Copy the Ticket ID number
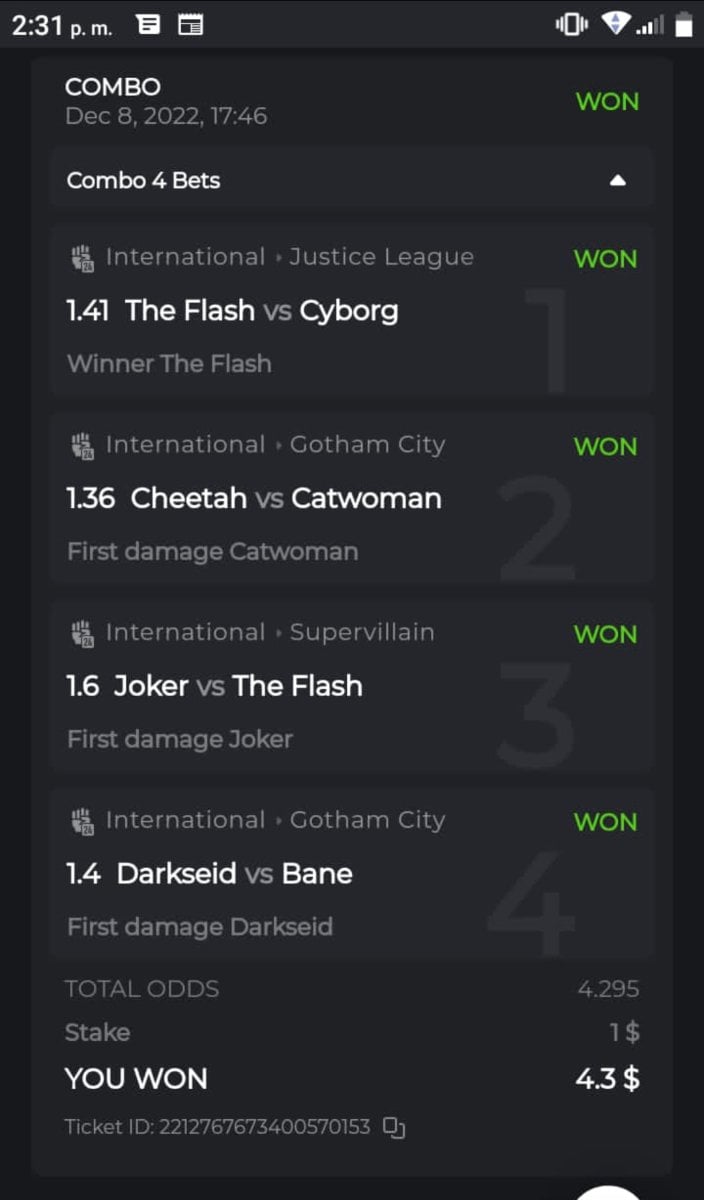 pos(394,1128)
